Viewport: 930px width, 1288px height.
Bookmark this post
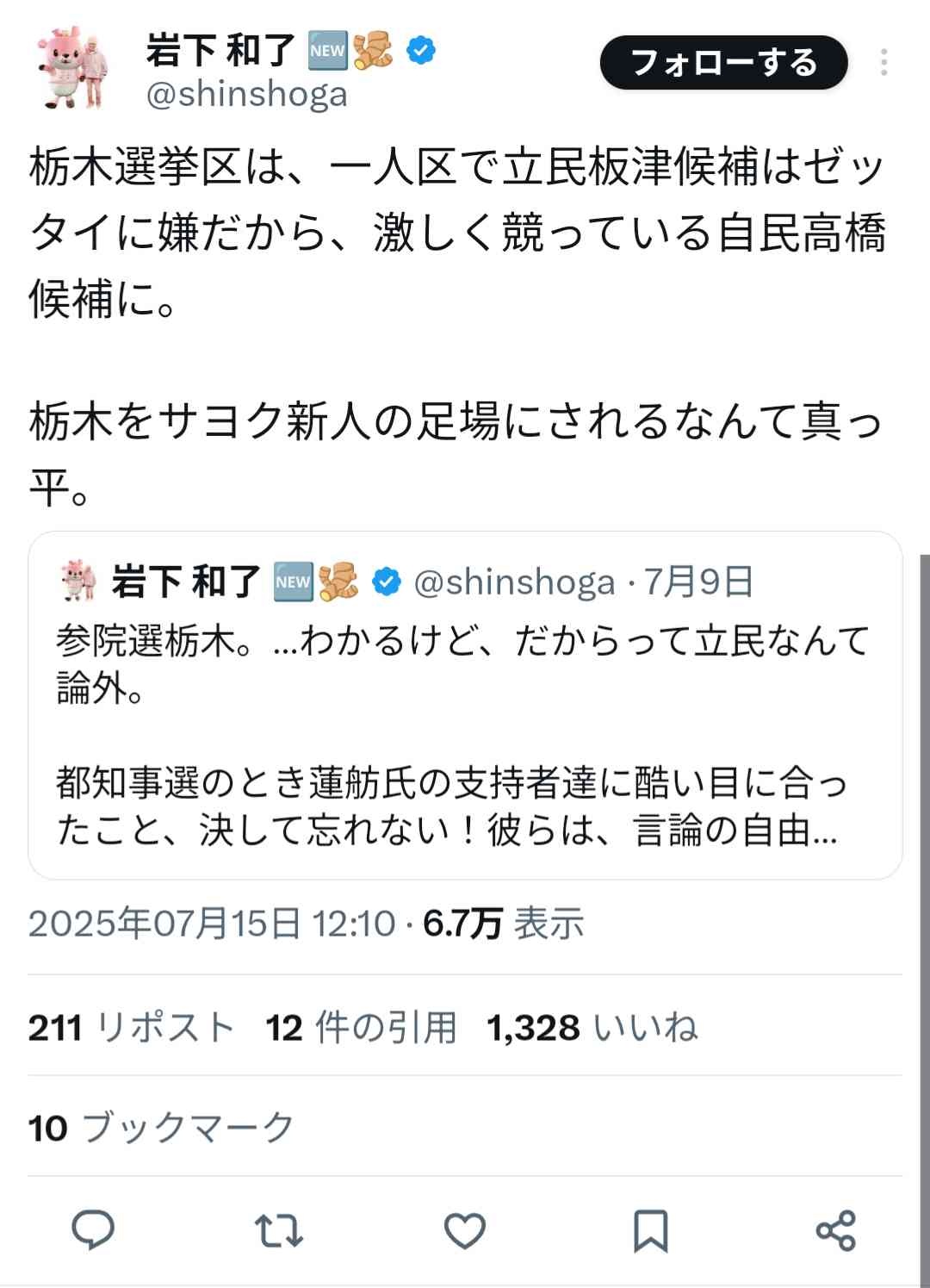[650, 1229]
